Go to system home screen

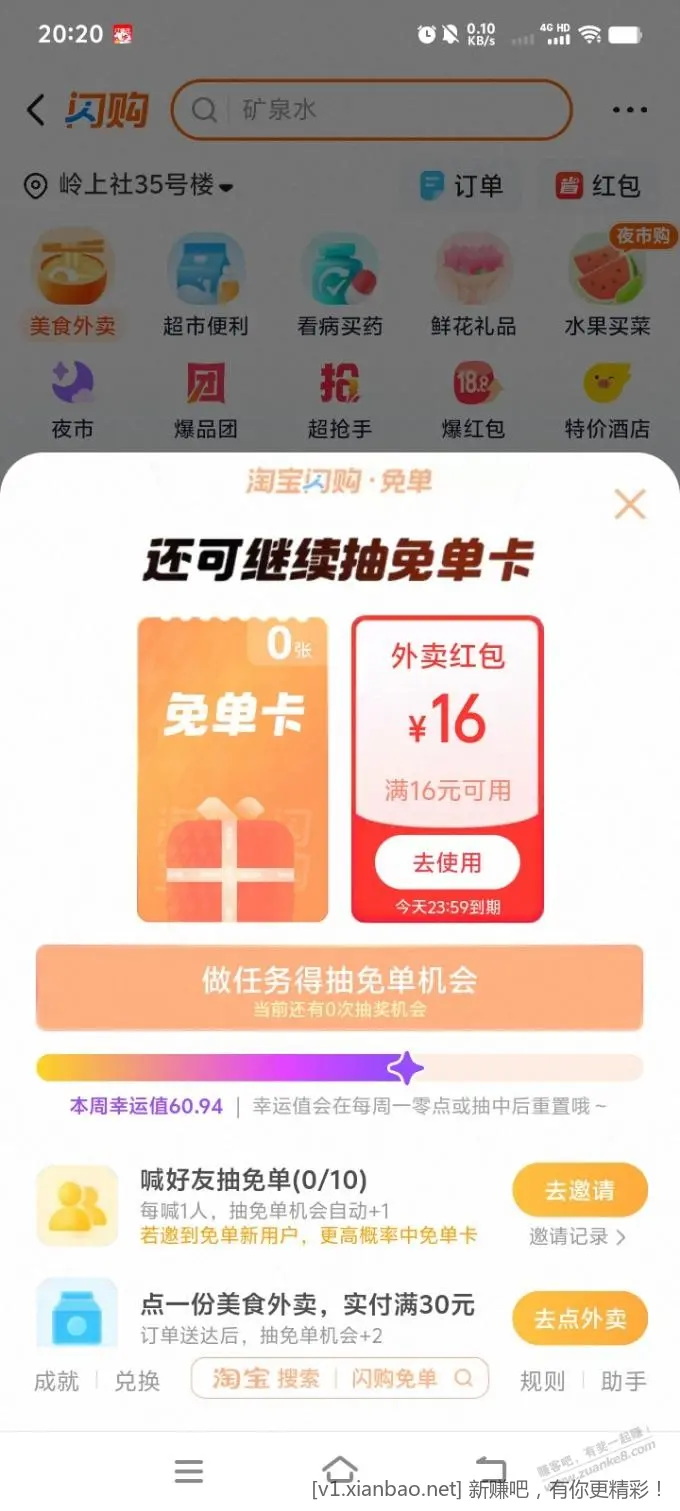[x=340, y=1470]
